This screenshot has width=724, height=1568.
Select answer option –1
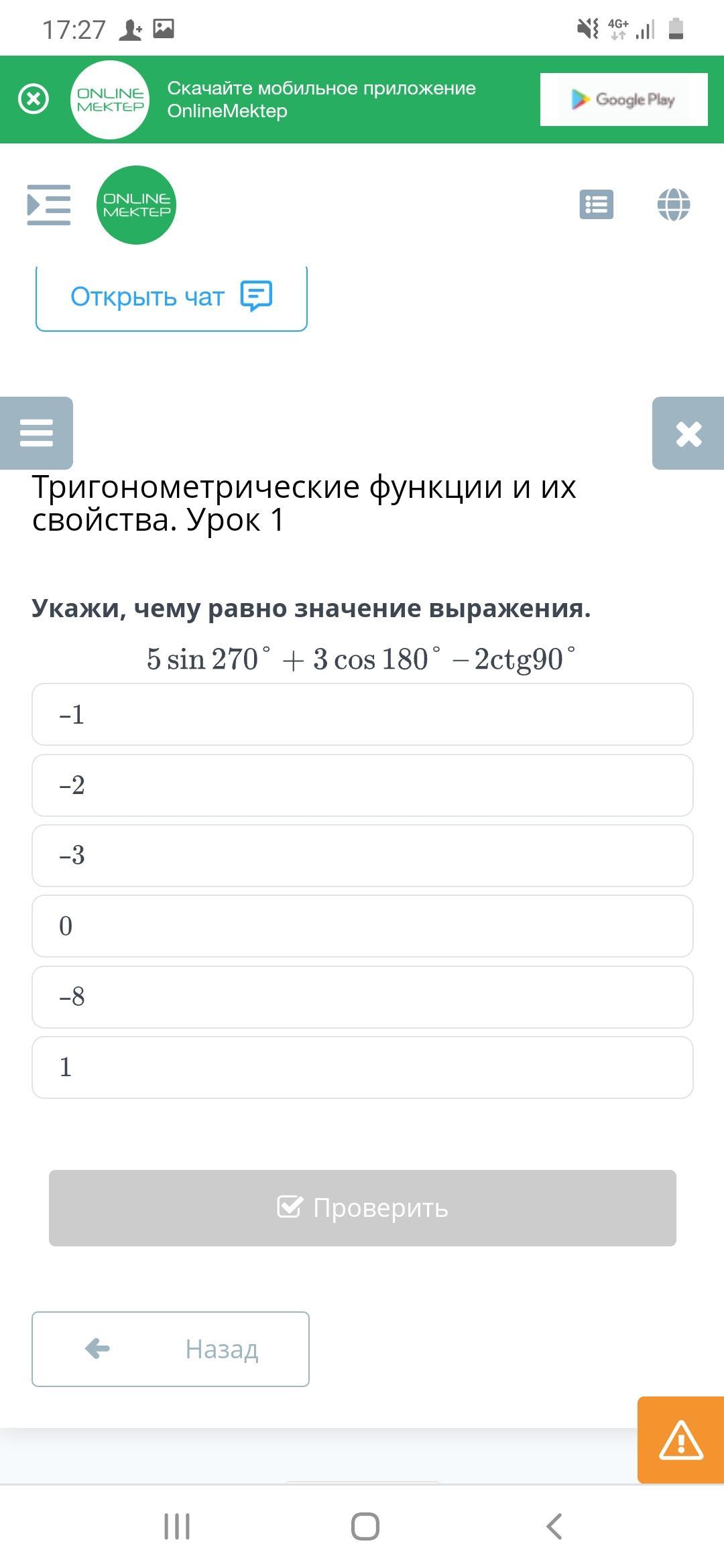(x=363, y=714)
